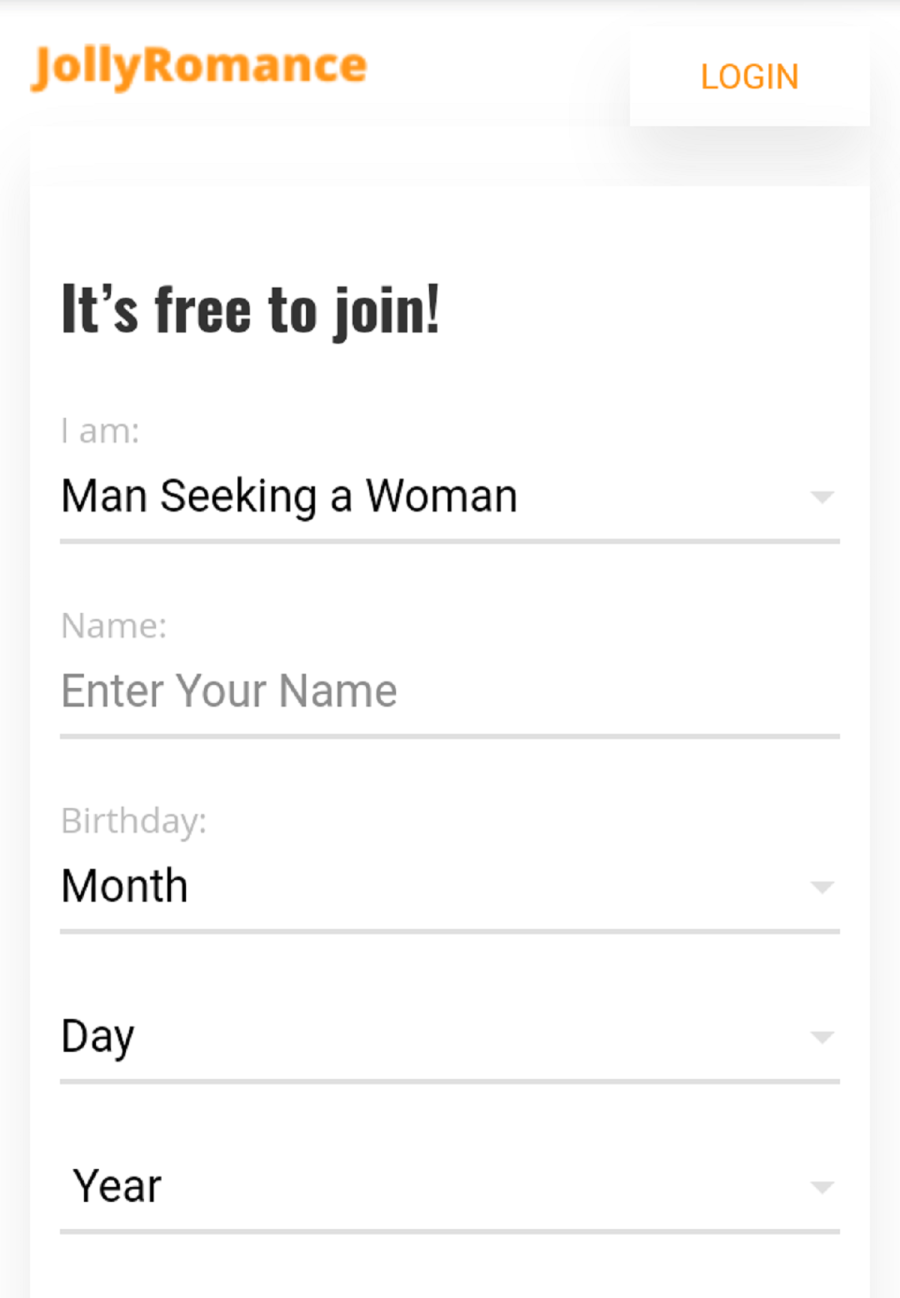This screenshot has height=1298, width=900.
Task: Focus the Enter Your Name field
Action: coord(449,691)
